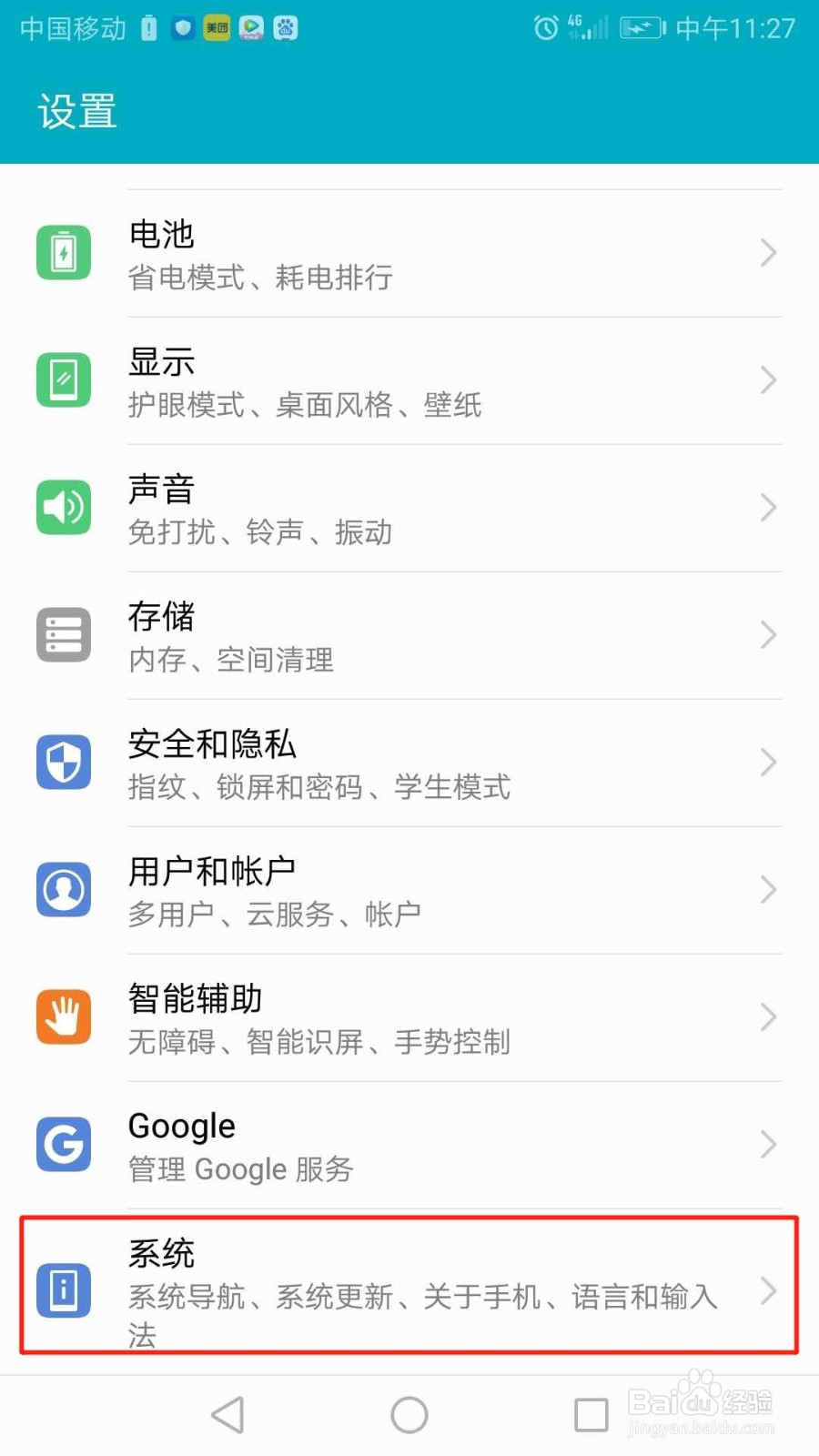This screenshot has height=1456, width=819.
Task: Open the 存储 storage icon
Action: [63, 634]
